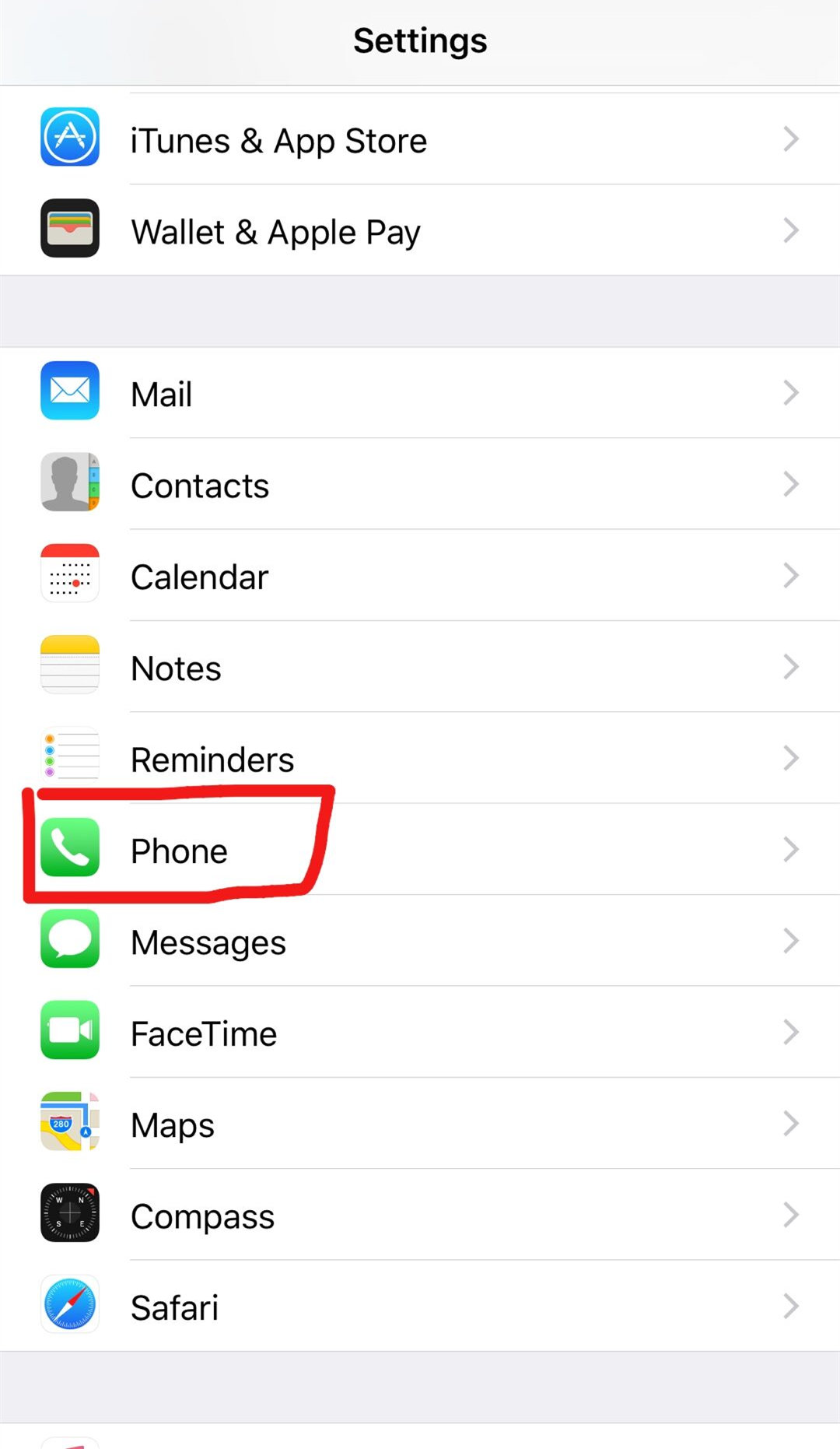Open Wallet & Apple Pay settings
The height and width of the screenshot is (1449, 840).
coord(420,231)
